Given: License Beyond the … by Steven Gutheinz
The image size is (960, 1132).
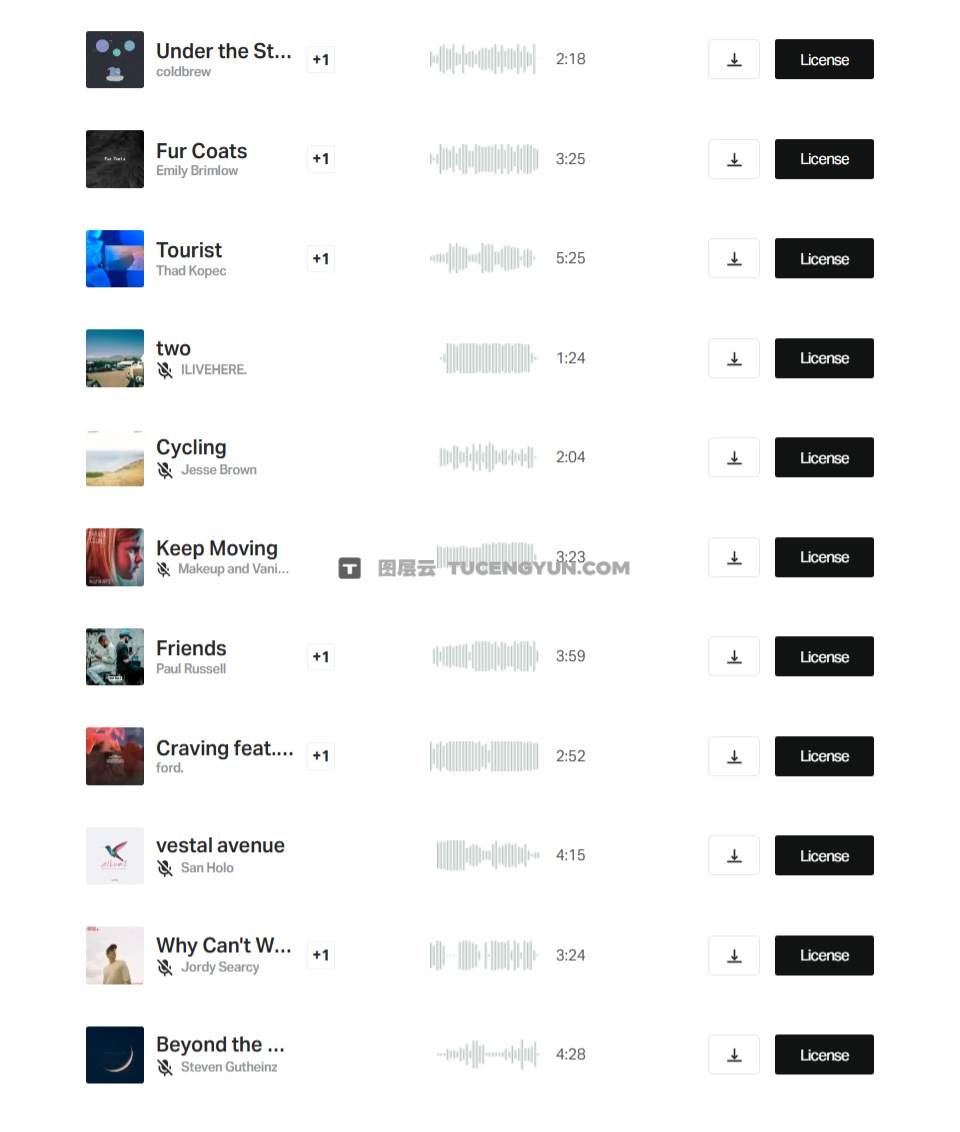Looking at the screenshot, I should (824, 1055).
